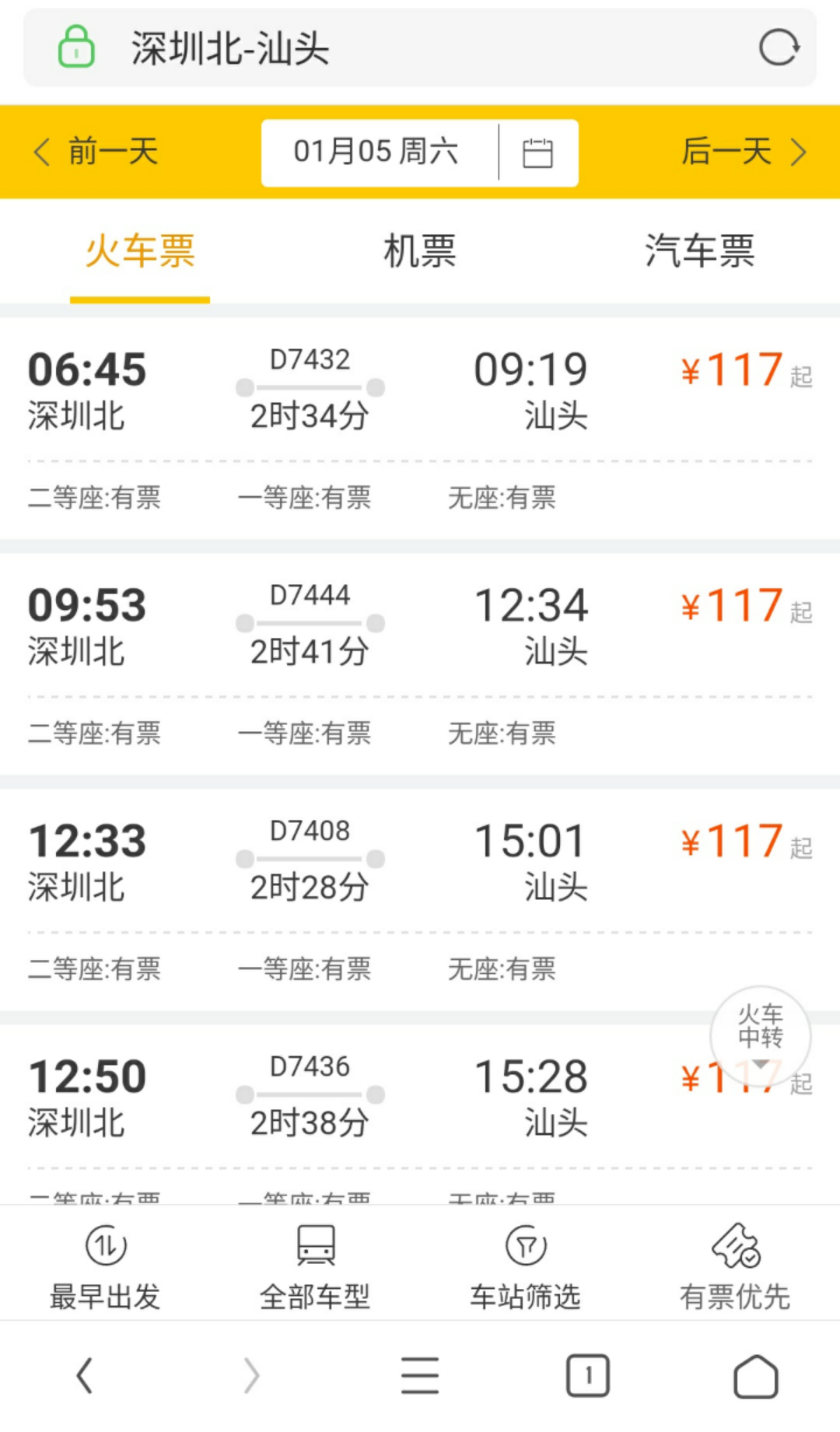Screen dimensions: 840x1432
Task: Go to the next day (后一天)
Action: tap(743, 152)
